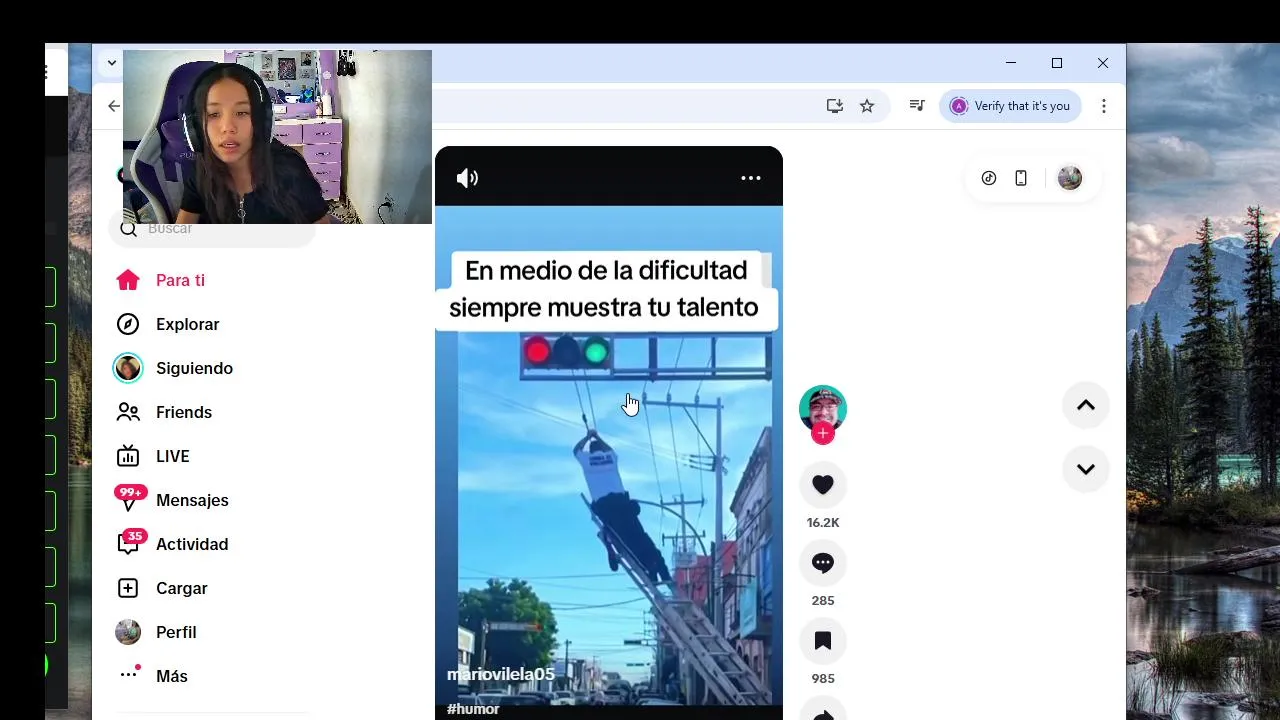Open the Friends section
Image resolution: width=1280 pixels, height=720 pixels.
[183, 412]
